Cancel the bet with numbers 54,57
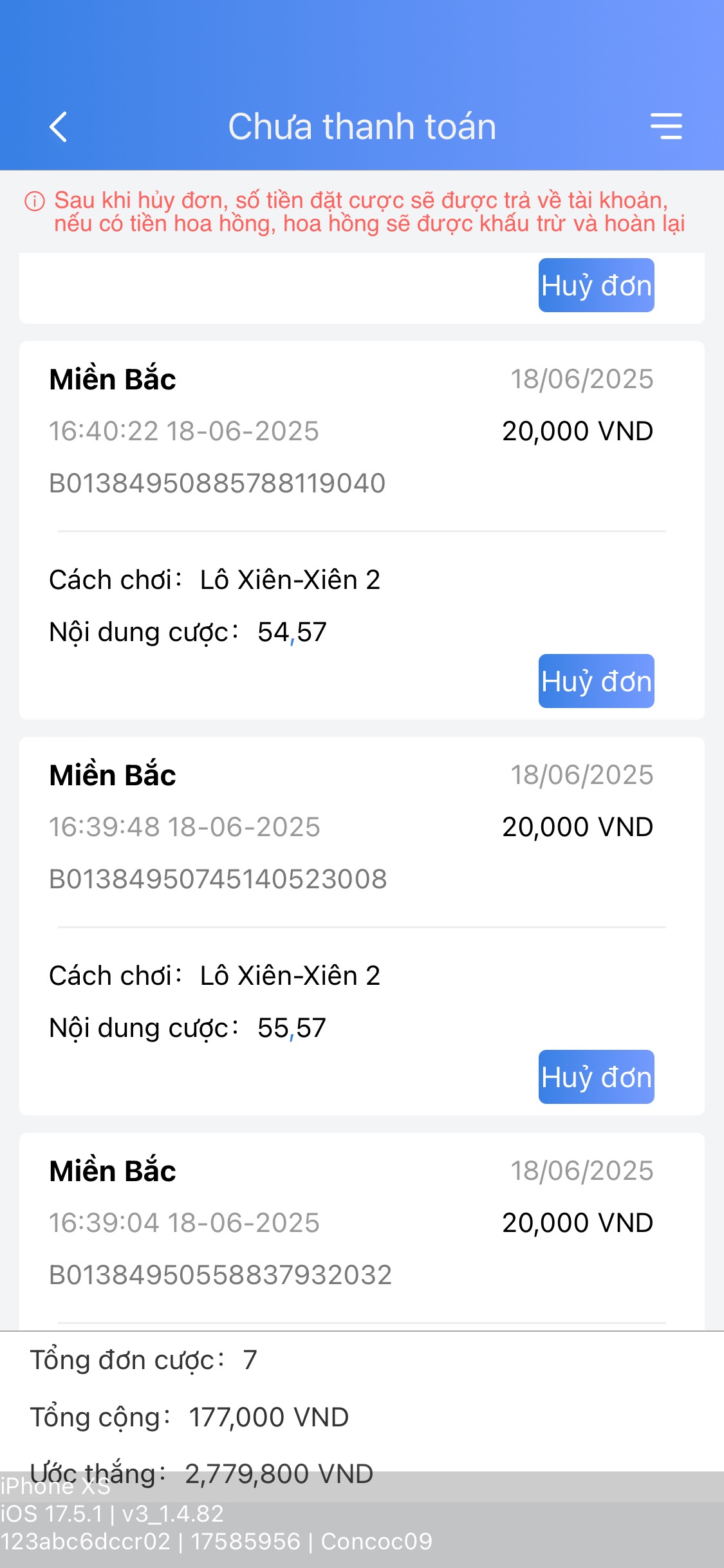The image size is (724, 1568). tap(596, 681)
